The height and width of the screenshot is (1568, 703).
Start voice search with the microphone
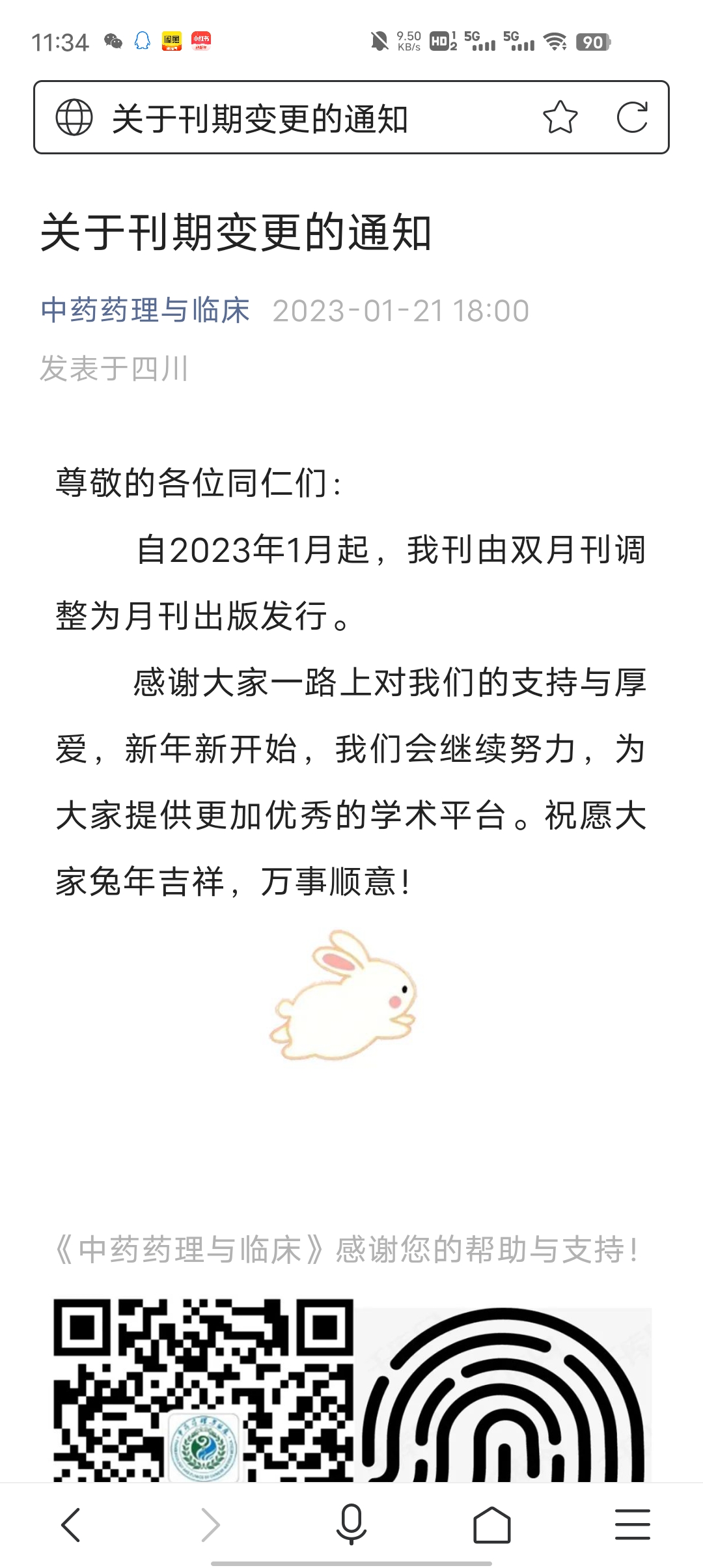[351, 1524]
